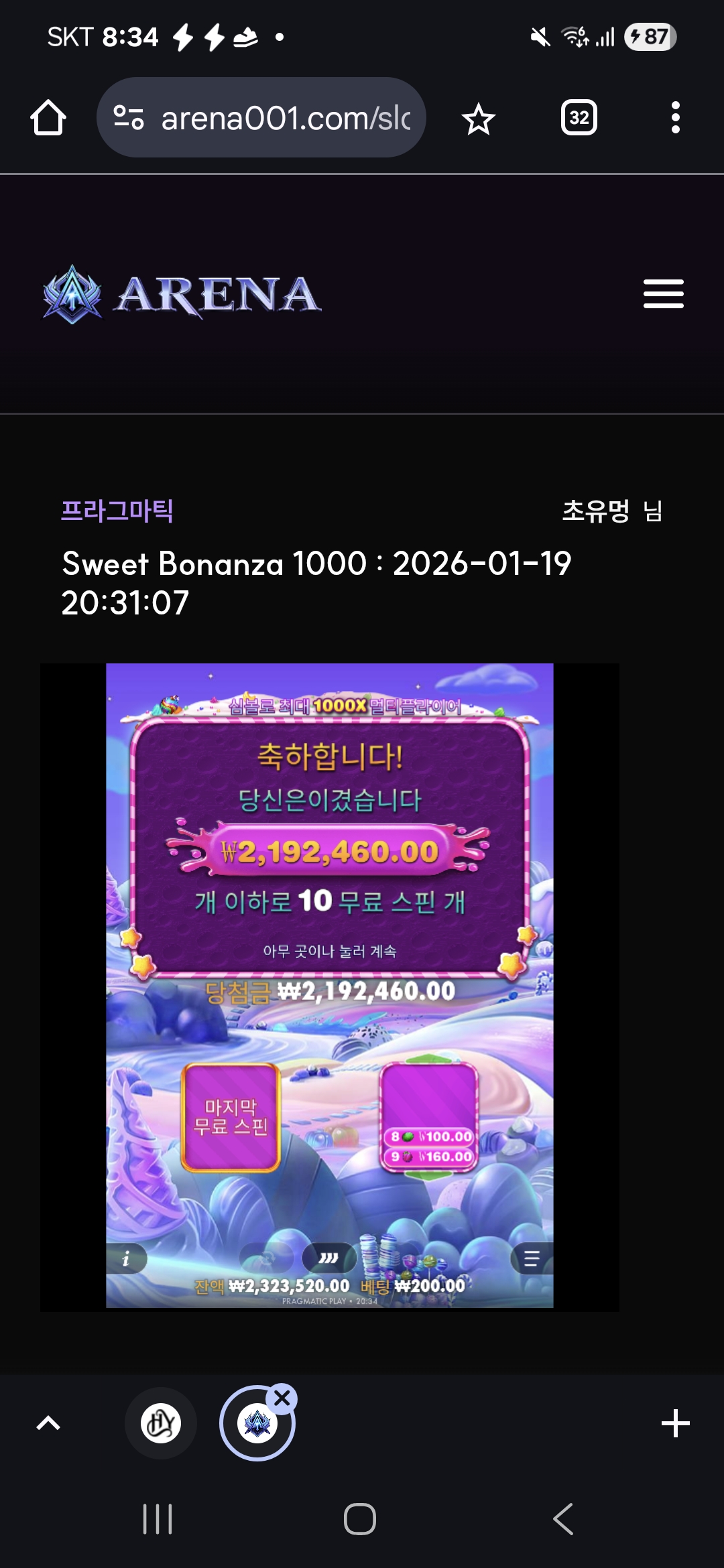
Task: Close the current Arena tab
Action: tap(282, 1398)
